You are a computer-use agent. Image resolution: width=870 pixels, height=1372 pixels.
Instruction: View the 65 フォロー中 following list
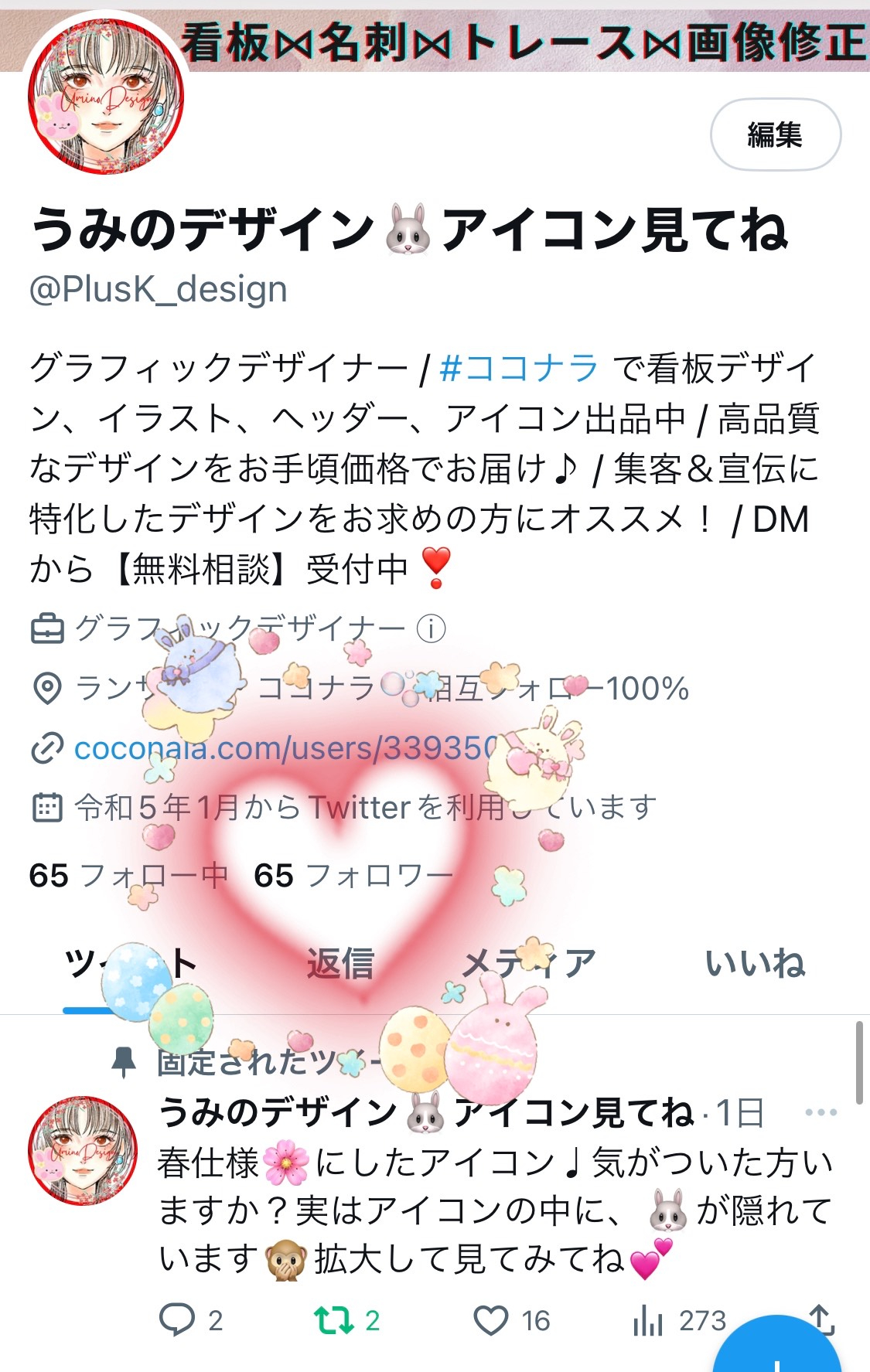click(128, 876)
